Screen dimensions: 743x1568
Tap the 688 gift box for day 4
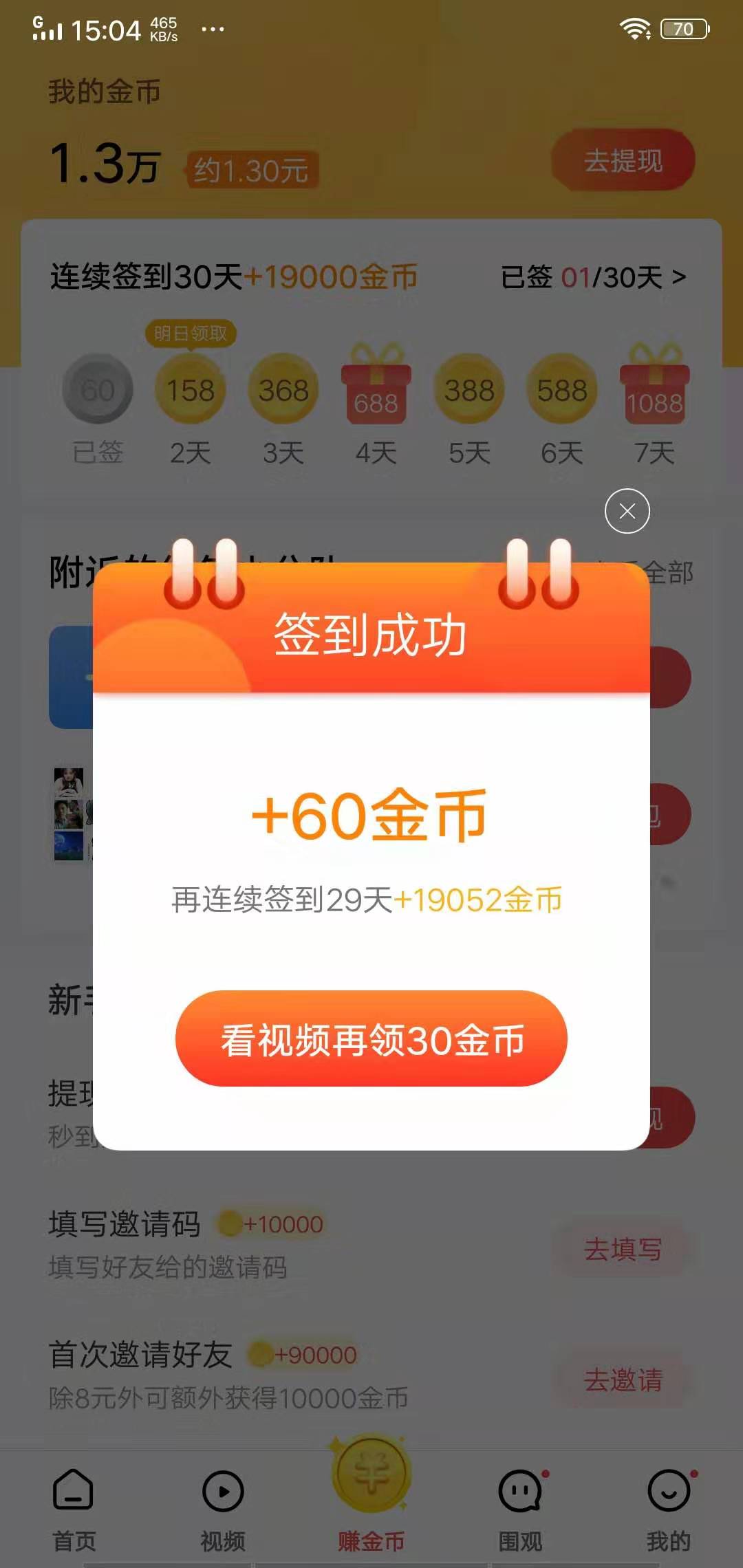(x=376, y=389)
